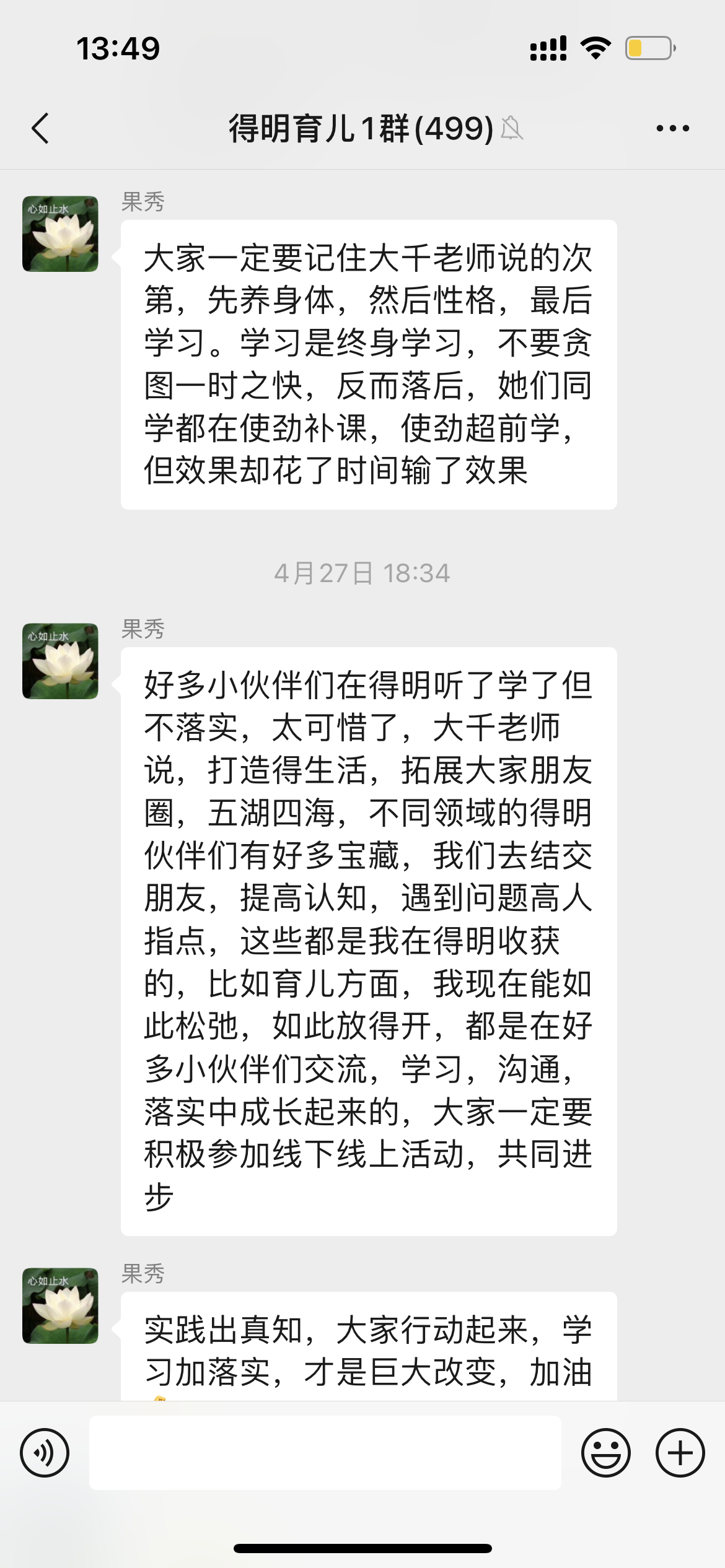Open 果秀's avatar above the 4月27日 timestamp
Screen dimensions: 725x1568
click(x=60, y=234)
